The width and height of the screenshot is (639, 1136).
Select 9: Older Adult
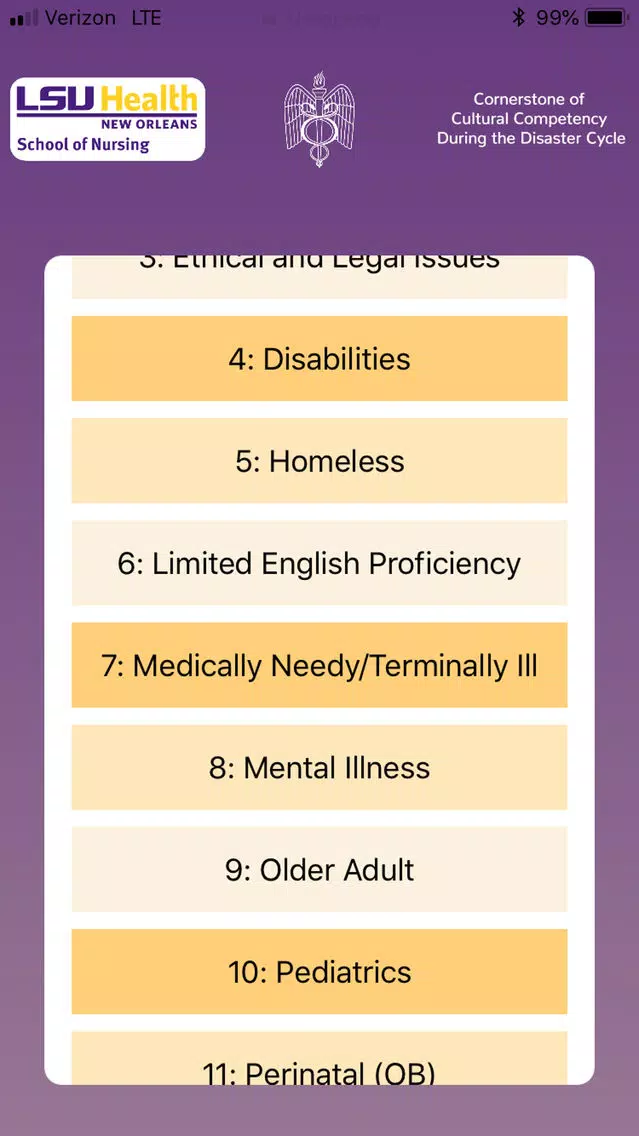[320, 869]
